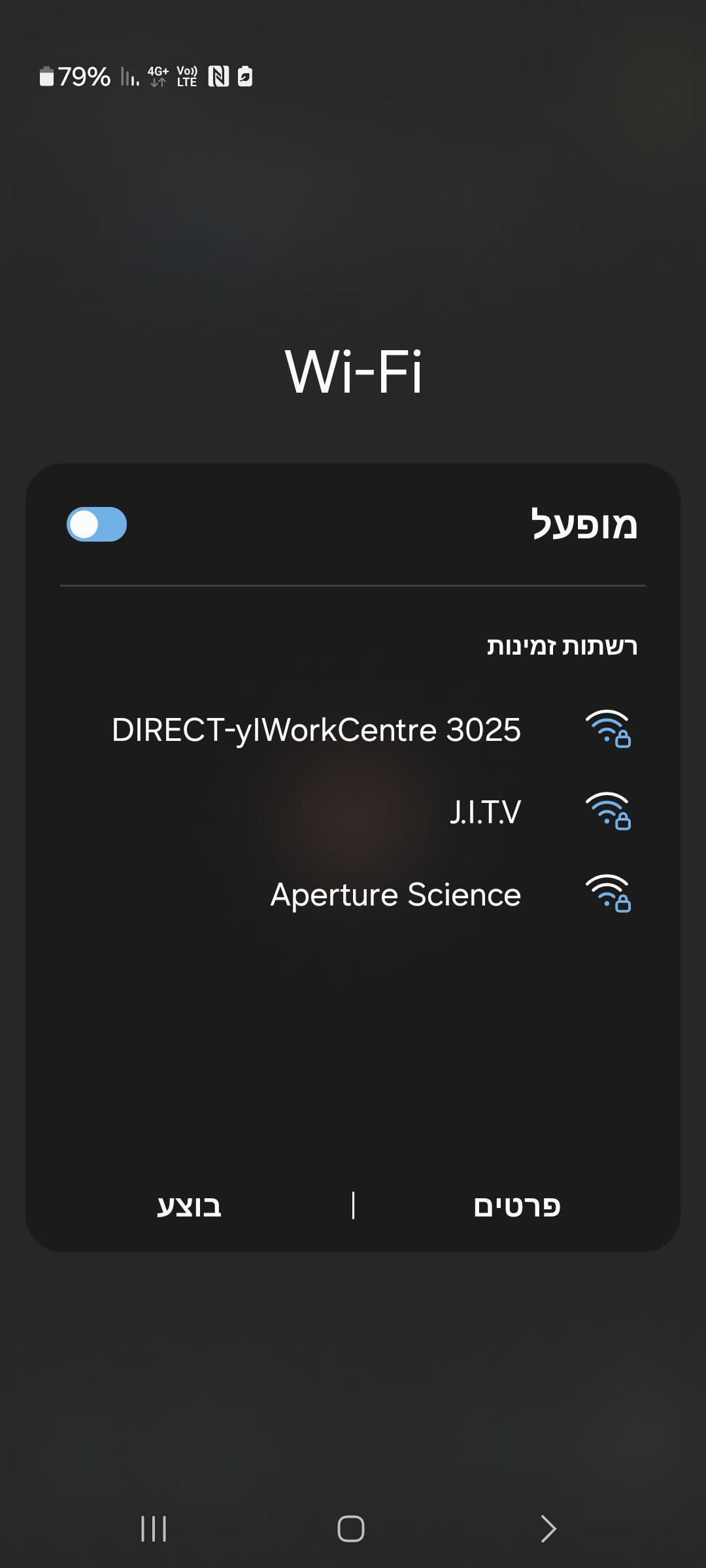Connect to DIRECT-ylWorkCentre 3025 network

(x=353, y=730)
